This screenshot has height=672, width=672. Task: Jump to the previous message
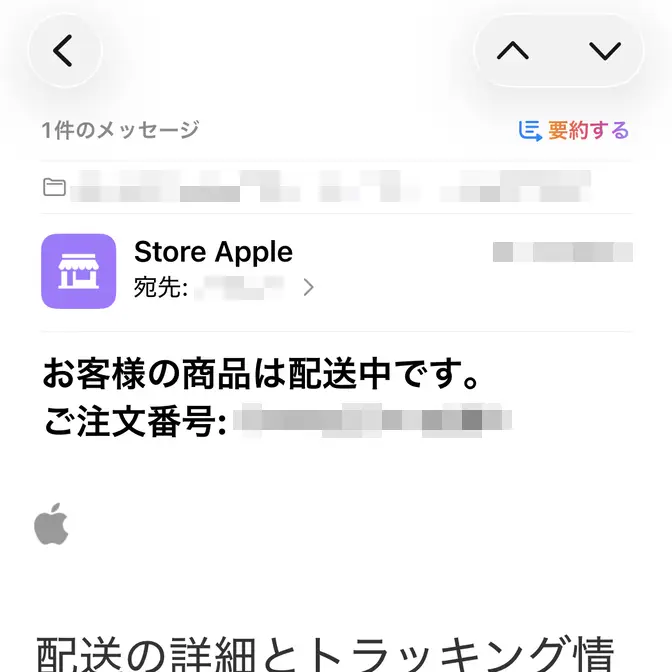(513, 51)
